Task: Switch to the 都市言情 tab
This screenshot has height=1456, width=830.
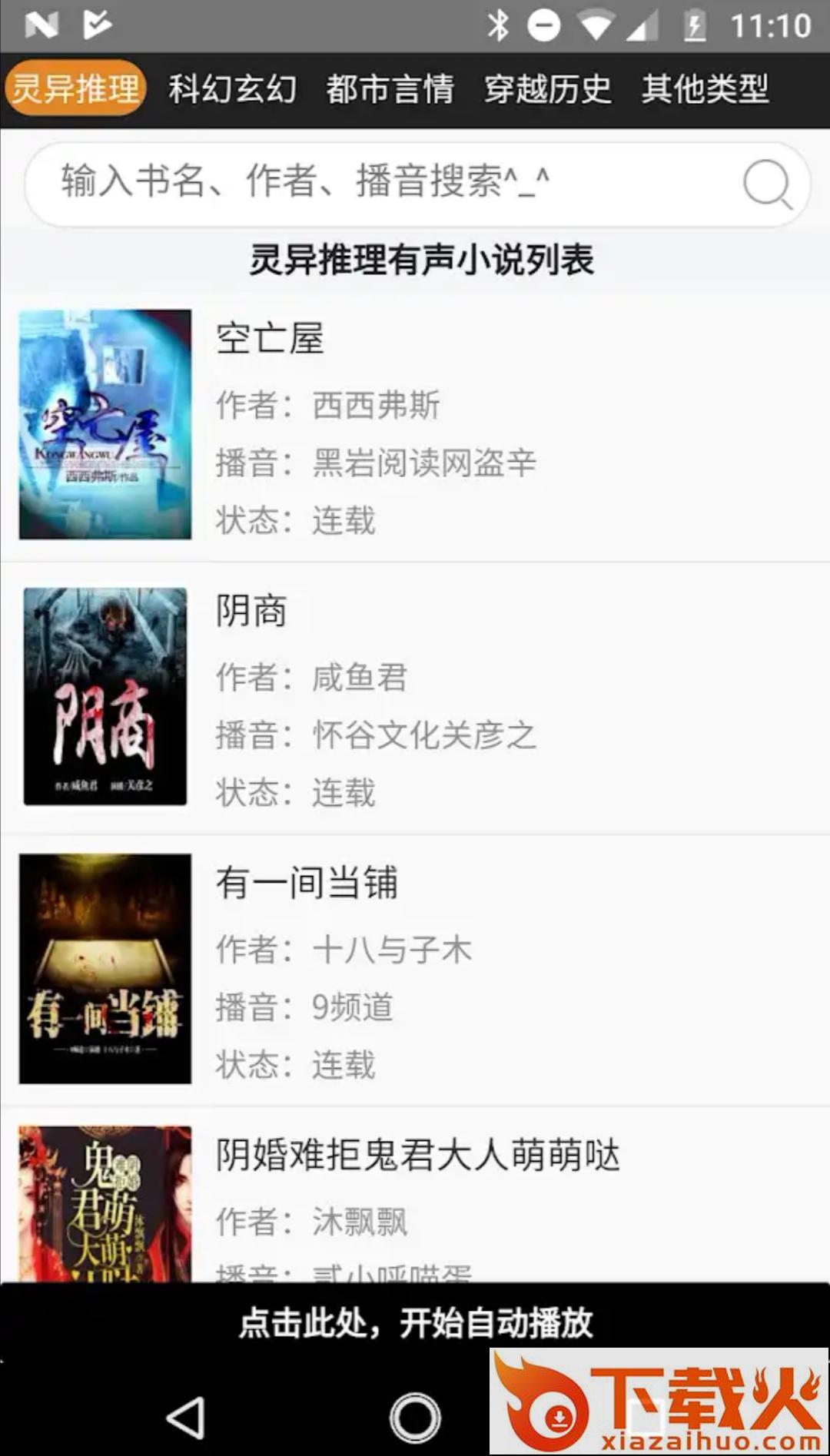Action: coord(390,89)
